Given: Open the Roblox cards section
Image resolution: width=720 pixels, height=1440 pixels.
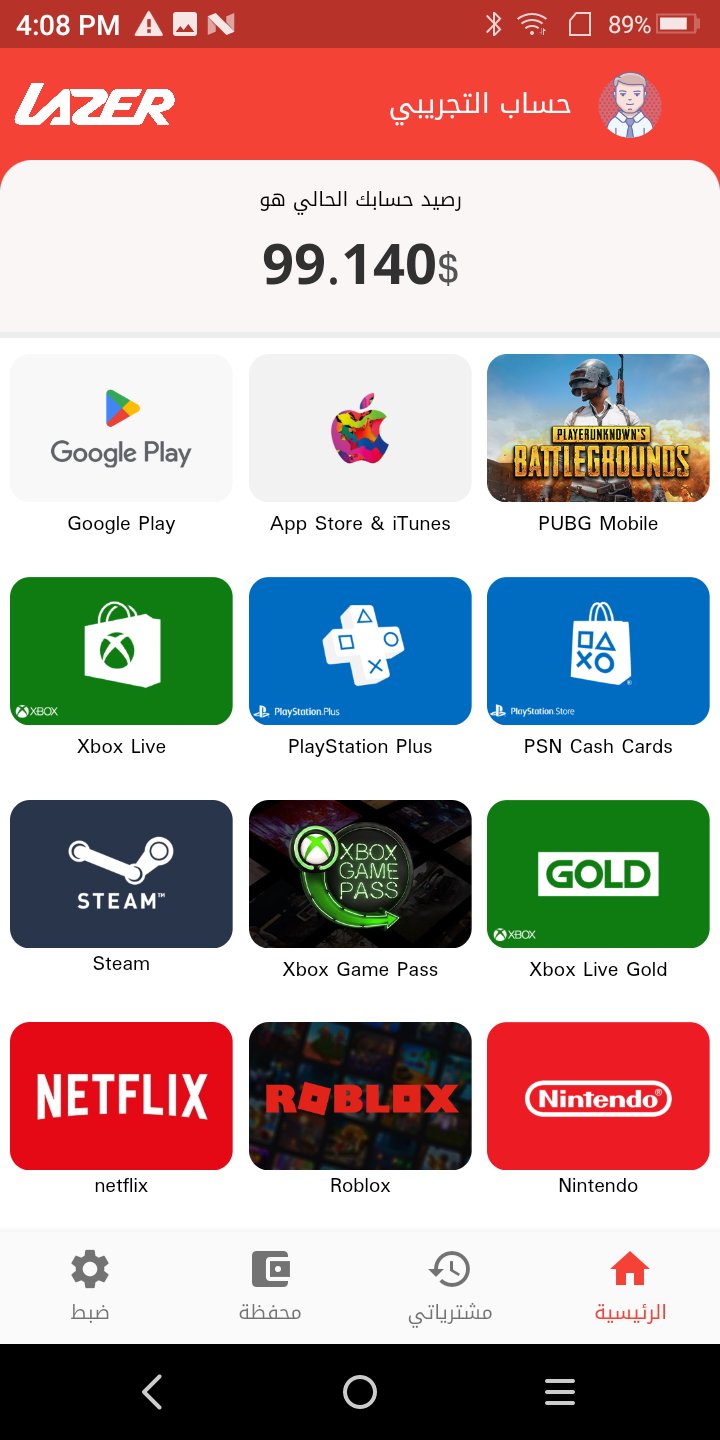Looking at the screenshot, I should [360, 1095].
